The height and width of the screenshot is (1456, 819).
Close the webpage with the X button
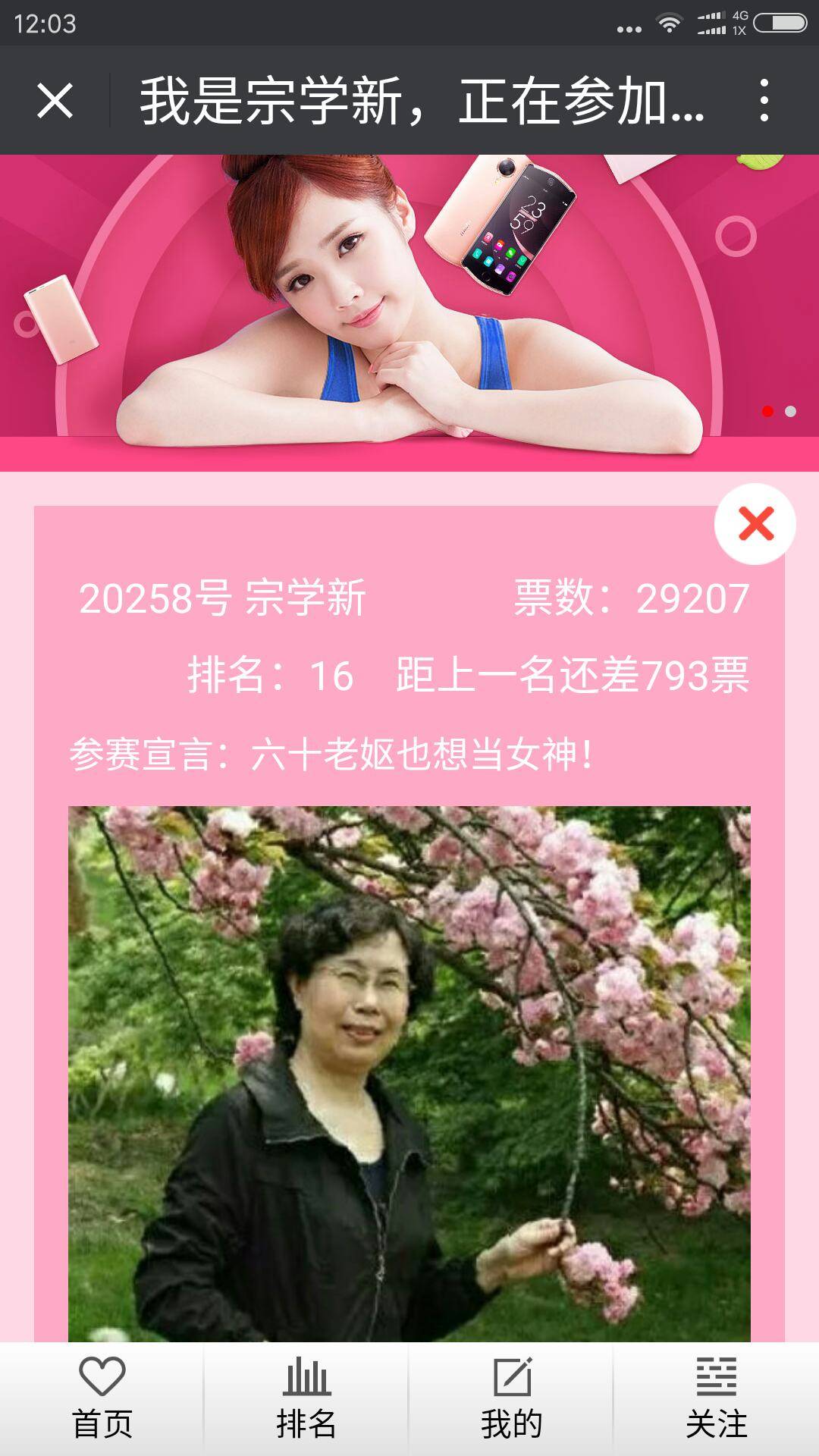pos(55,101)
